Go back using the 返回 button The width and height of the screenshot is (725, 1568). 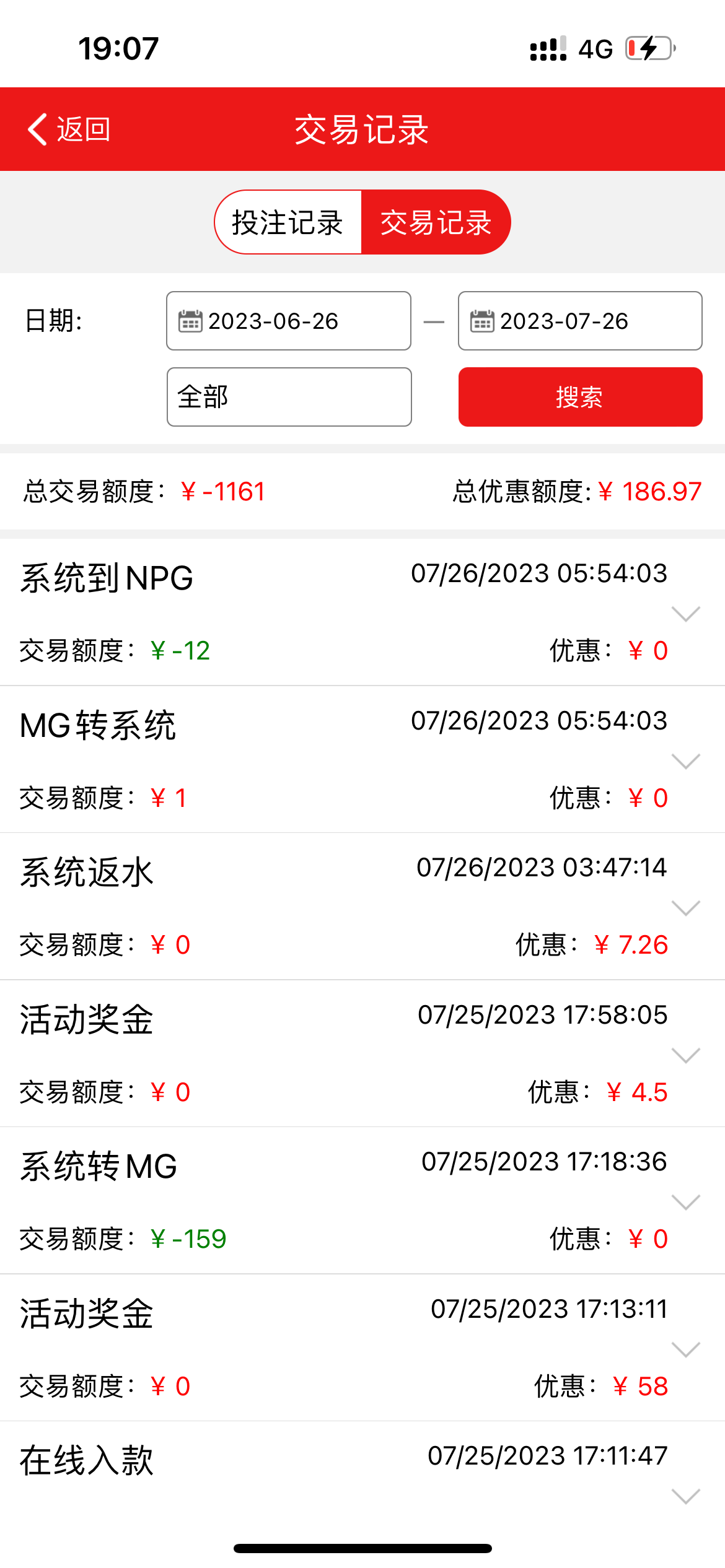[68, 129]
